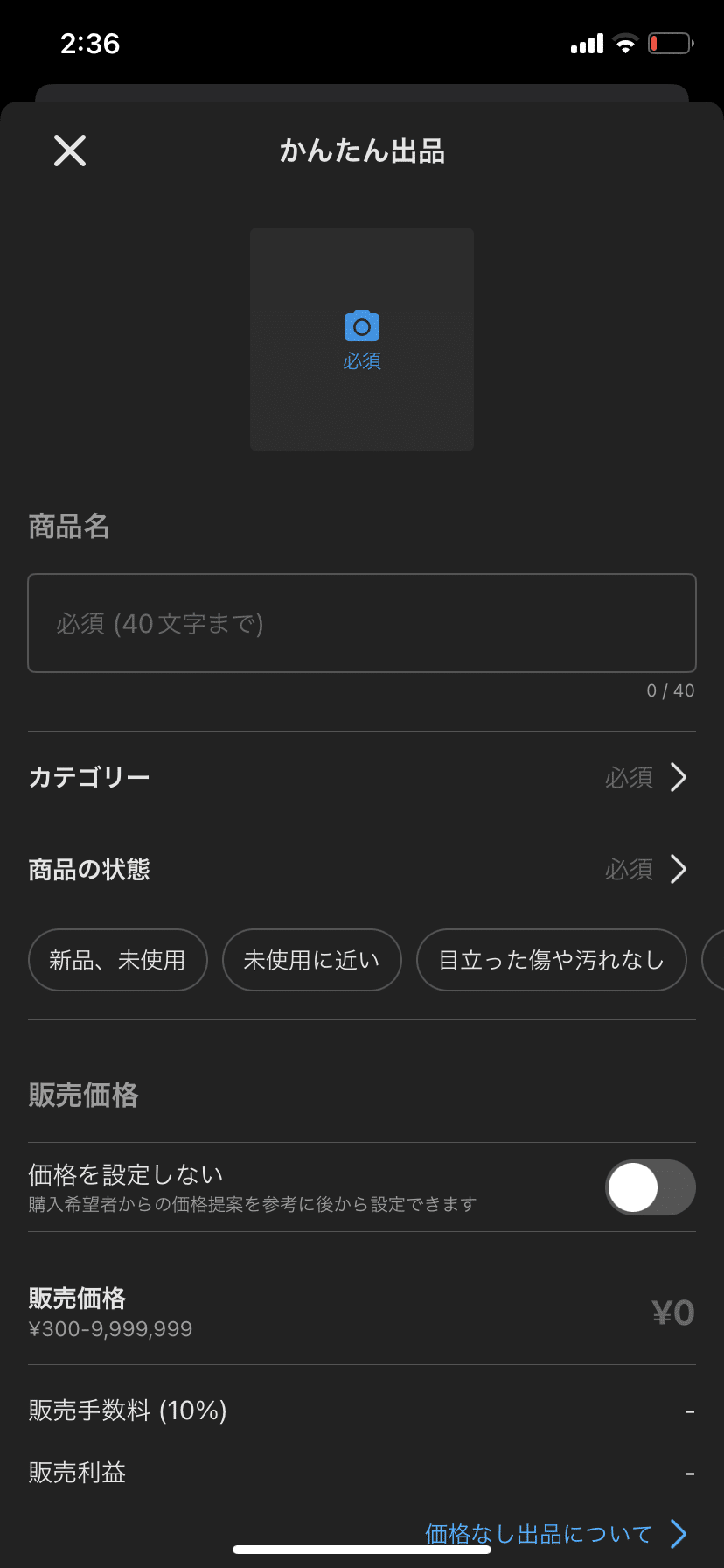
Task: Toggle the 価格を設定しない switch
Action: [x=650, y=1187]
